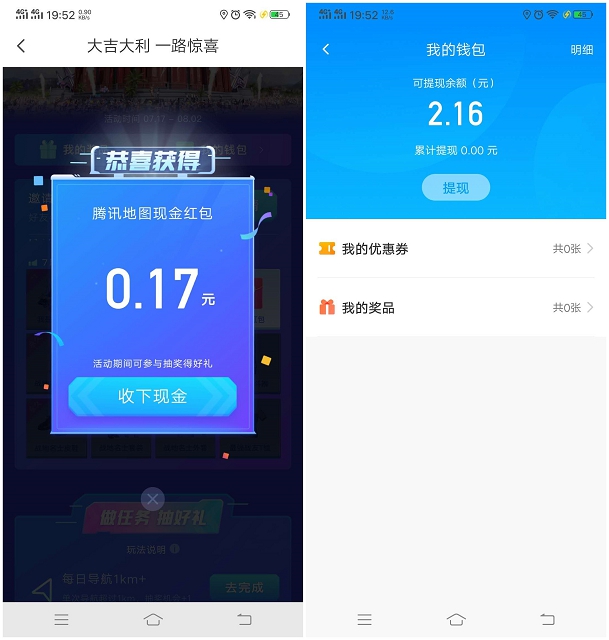Open 我的奖品 row
Image resolution: width=609 pixels, height=640 pixels.
point(455,308)
